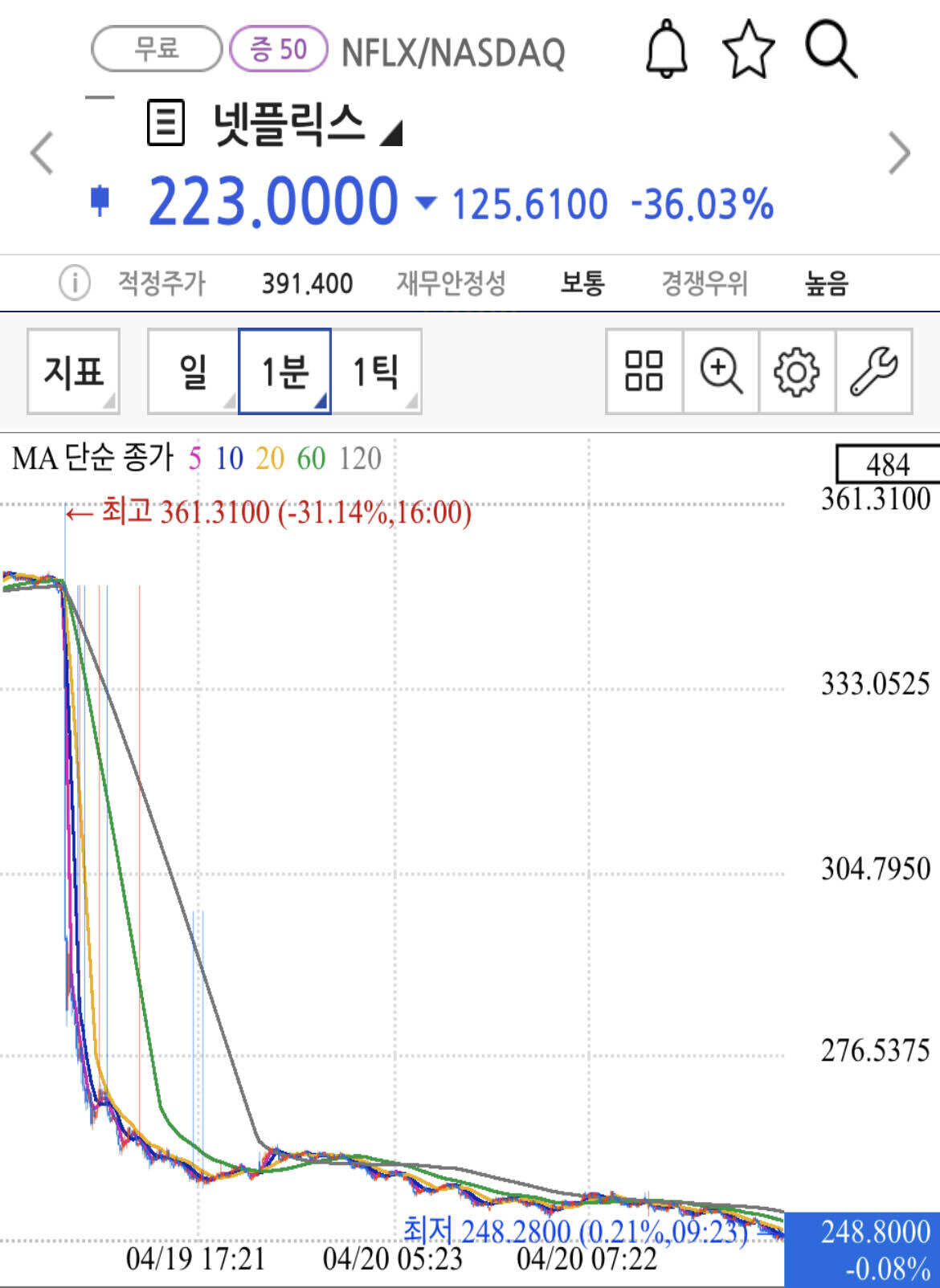The height and width of the screenshot is (1288, 940).
Task: Open the alert bell notifications
Action: (667, 51)
